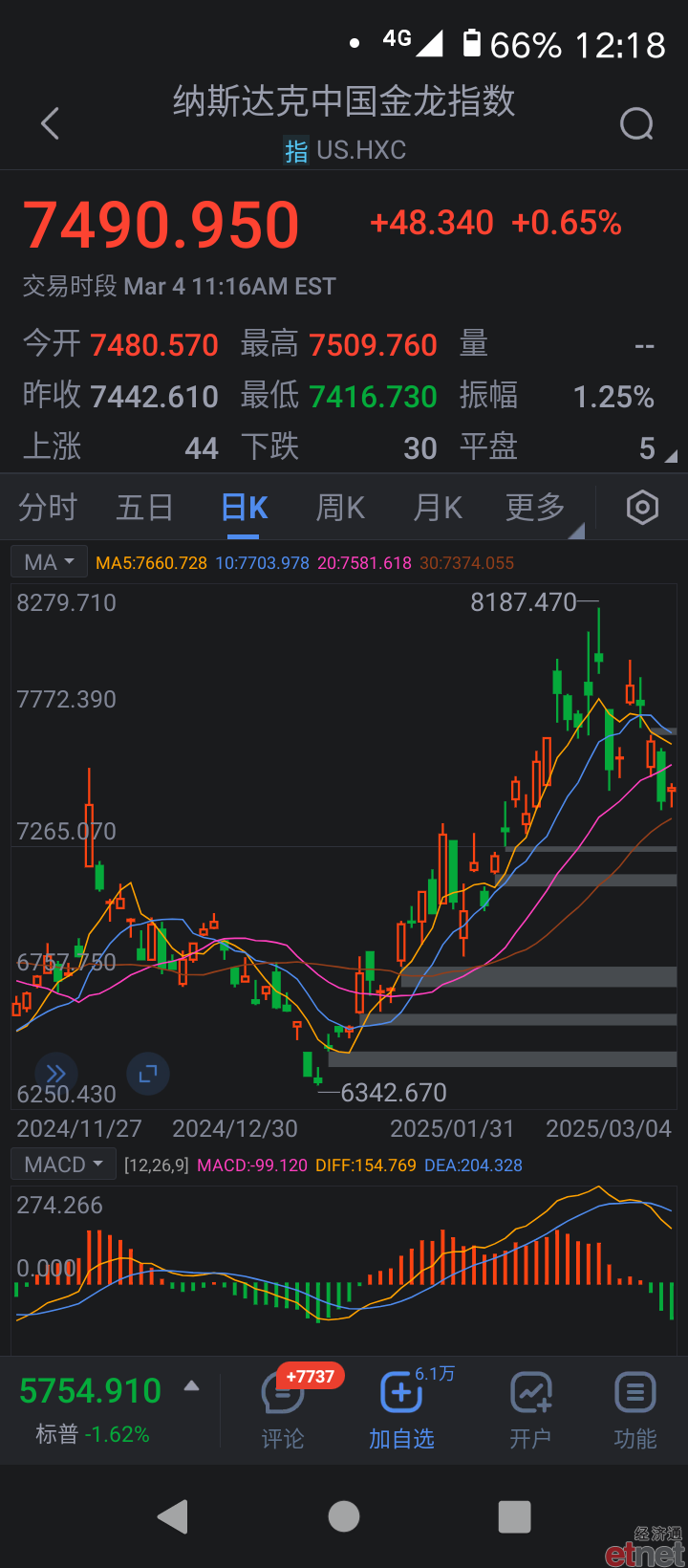Switch to the 分时 chart tab
688x1568 pixels.
48,508
